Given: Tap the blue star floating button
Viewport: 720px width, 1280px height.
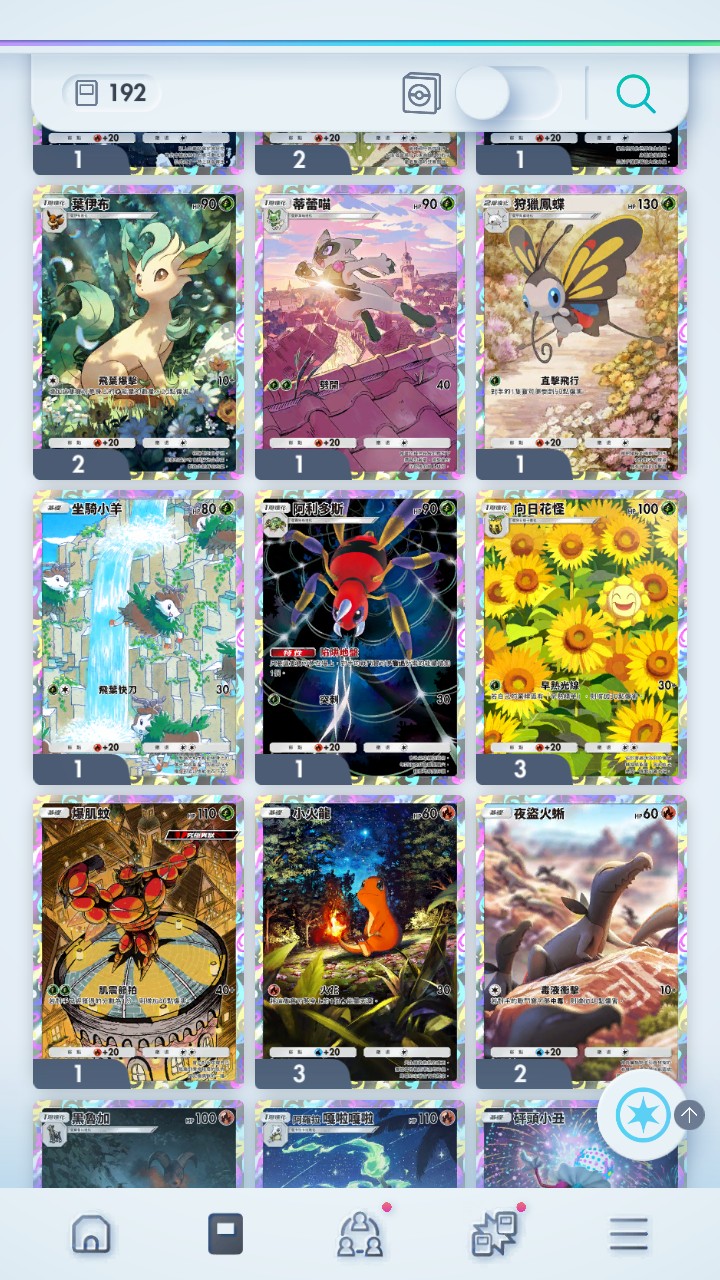Looking at the screenshot, I should pos(643,1115).
